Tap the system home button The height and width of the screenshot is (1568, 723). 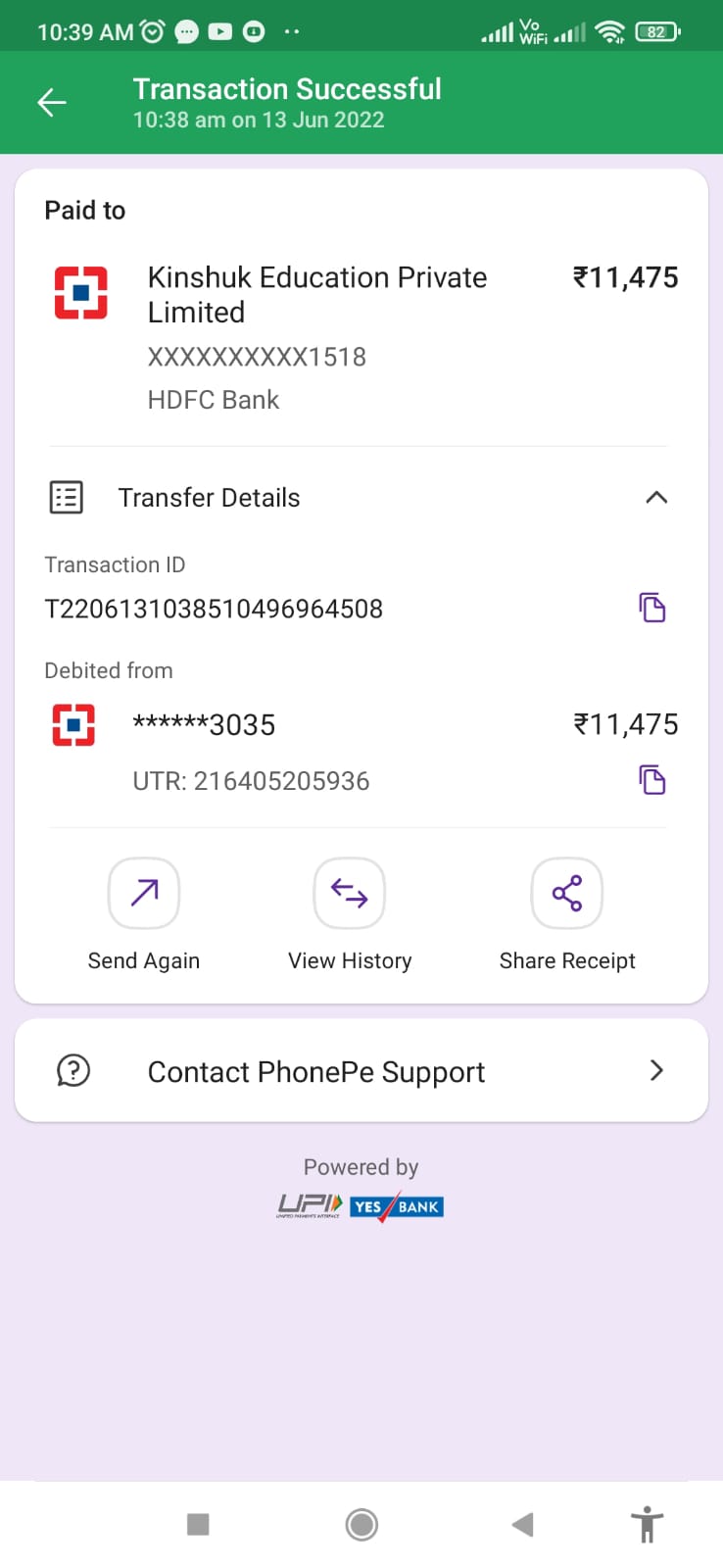[361, 1524]
